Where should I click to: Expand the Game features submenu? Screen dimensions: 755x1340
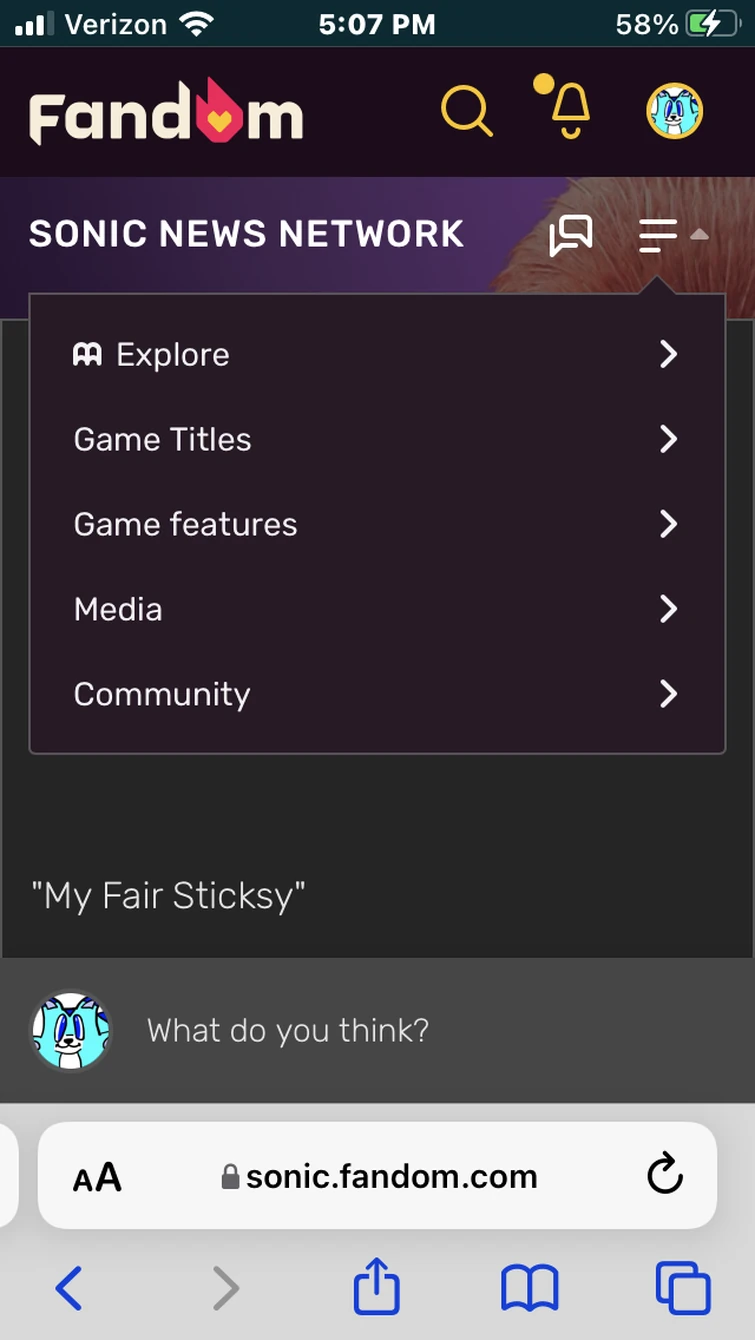point(376,524)
